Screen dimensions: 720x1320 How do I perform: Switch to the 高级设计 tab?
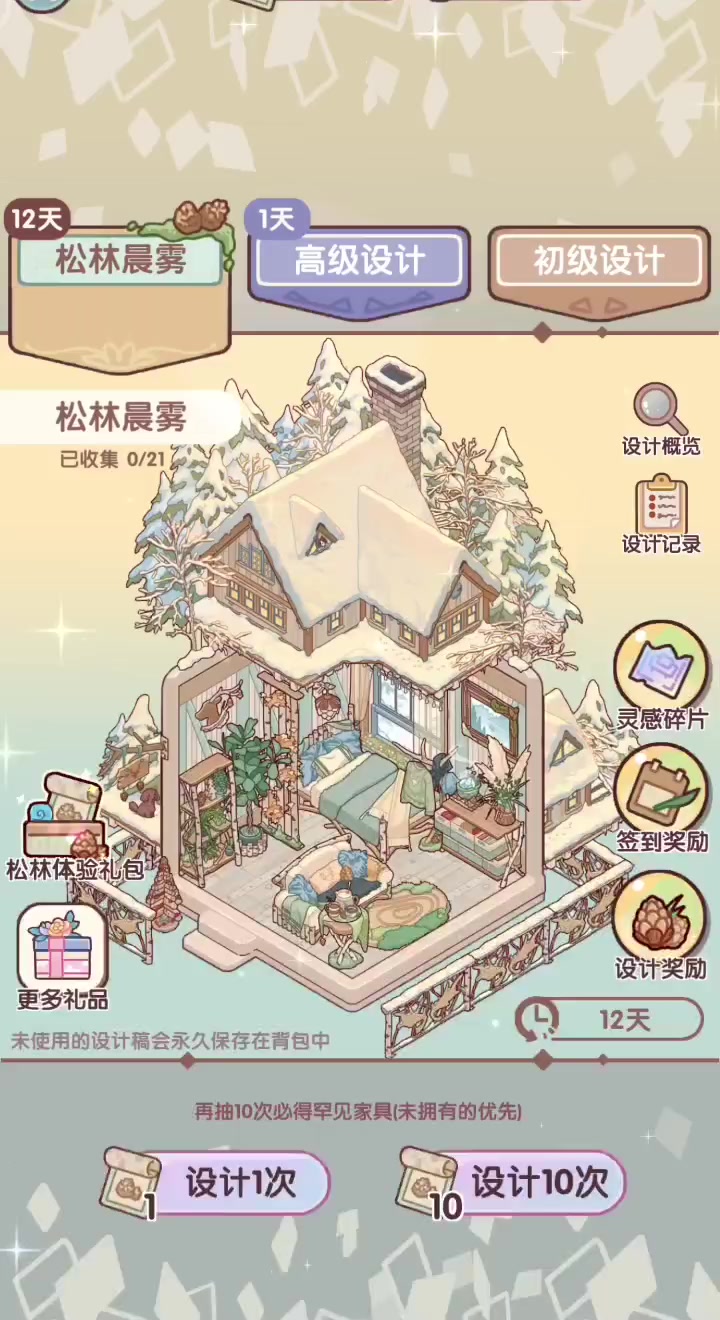coord(359,262)
